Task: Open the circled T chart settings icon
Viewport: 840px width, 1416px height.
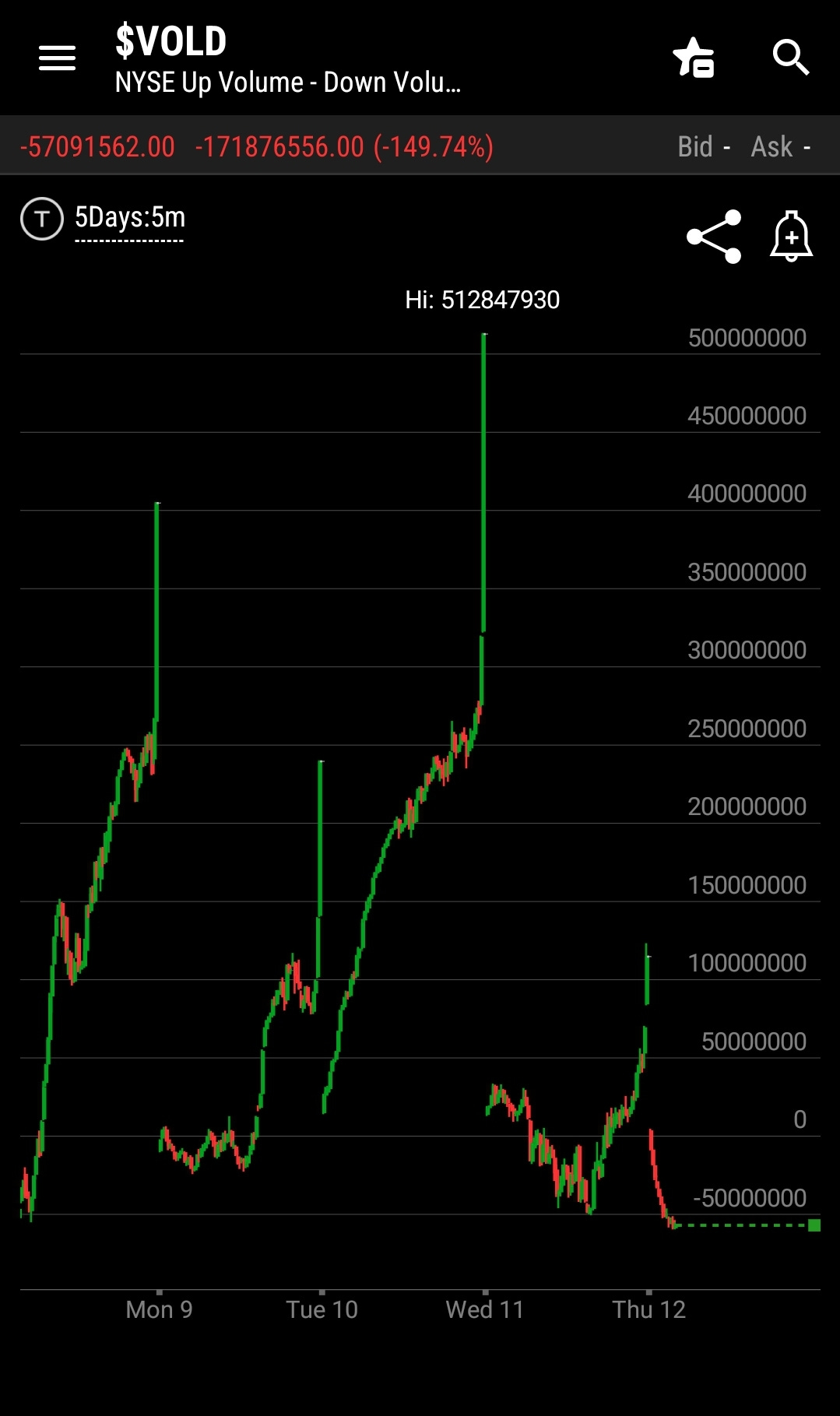Action: pyautogui.click(x=42, y=219)
